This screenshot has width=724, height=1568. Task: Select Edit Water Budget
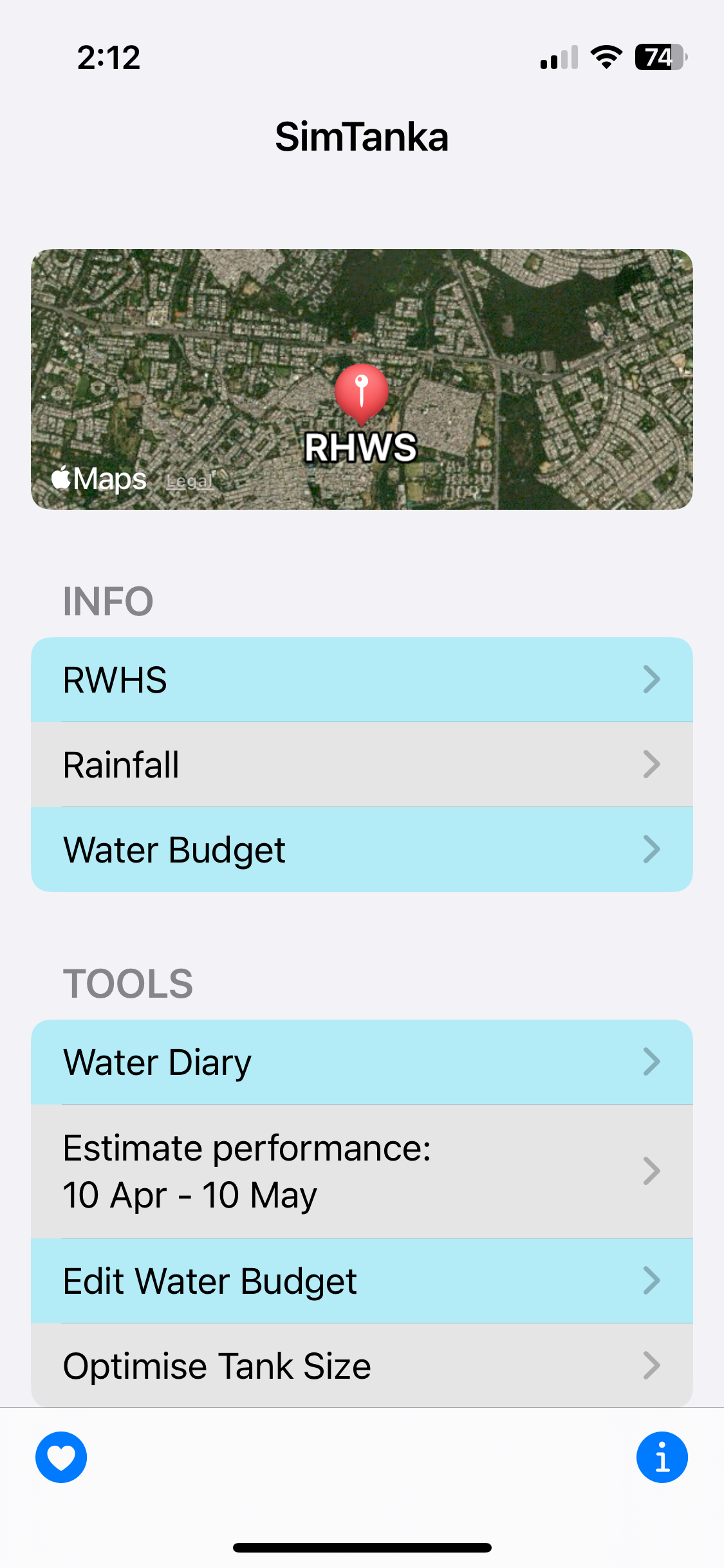click(361, 1281)
